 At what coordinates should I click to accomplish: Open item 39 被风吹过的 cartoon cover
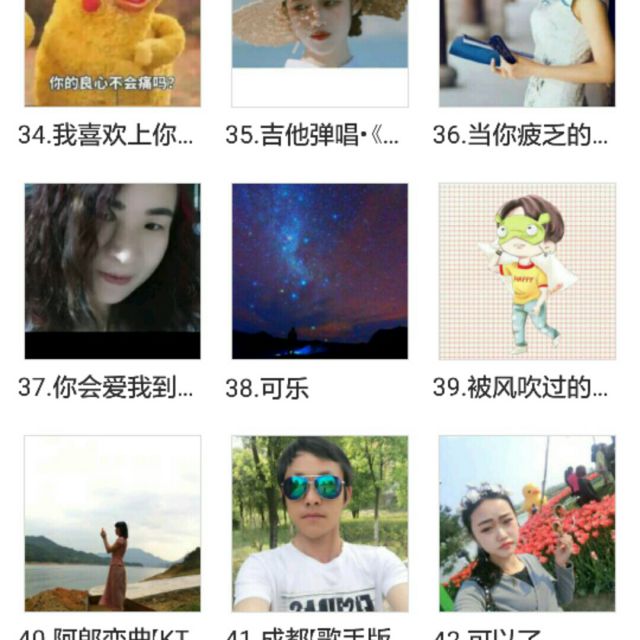click(527, 271)
